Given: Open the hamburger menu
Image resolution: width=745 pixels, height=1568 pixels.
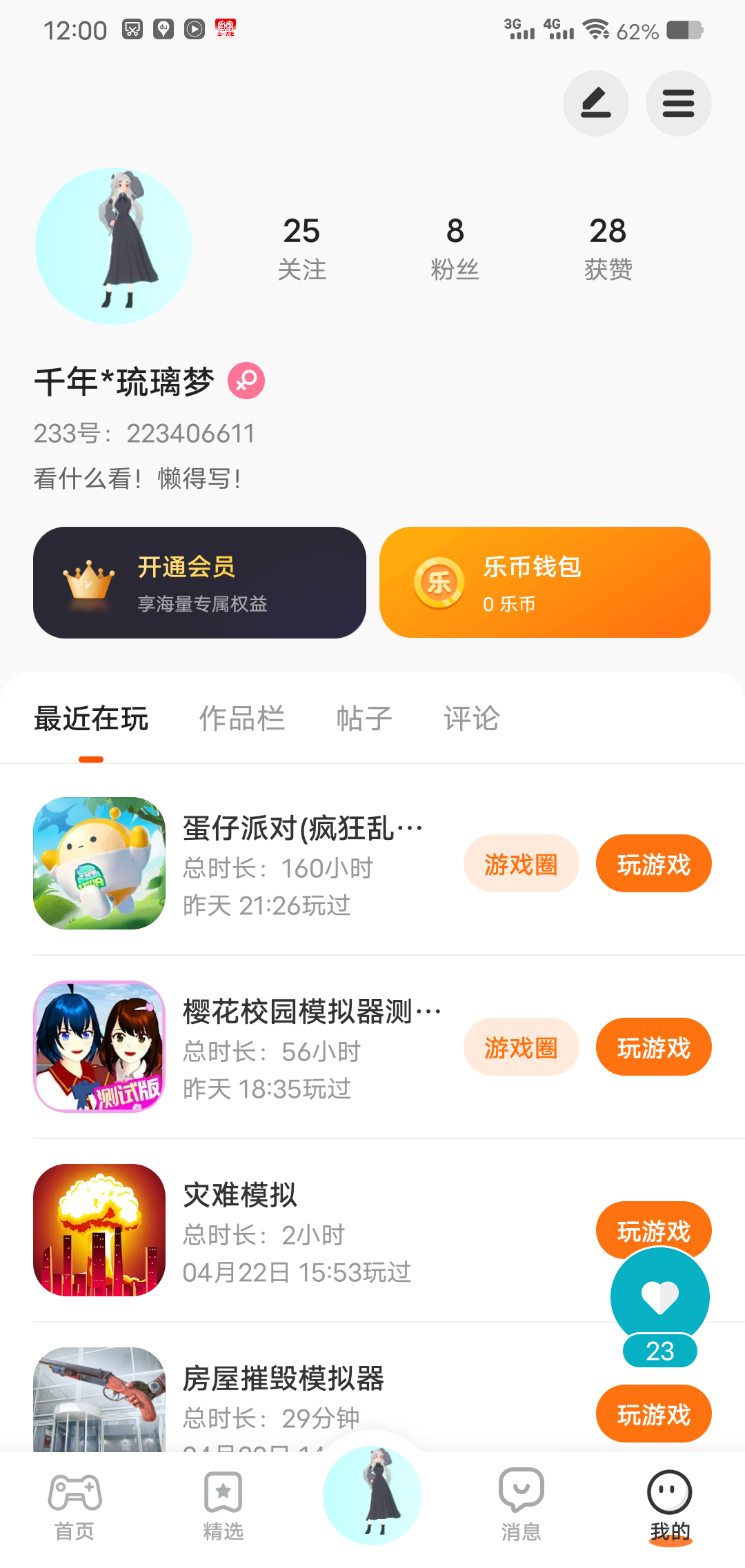Looking at the screenshot, I should [678, 103].
